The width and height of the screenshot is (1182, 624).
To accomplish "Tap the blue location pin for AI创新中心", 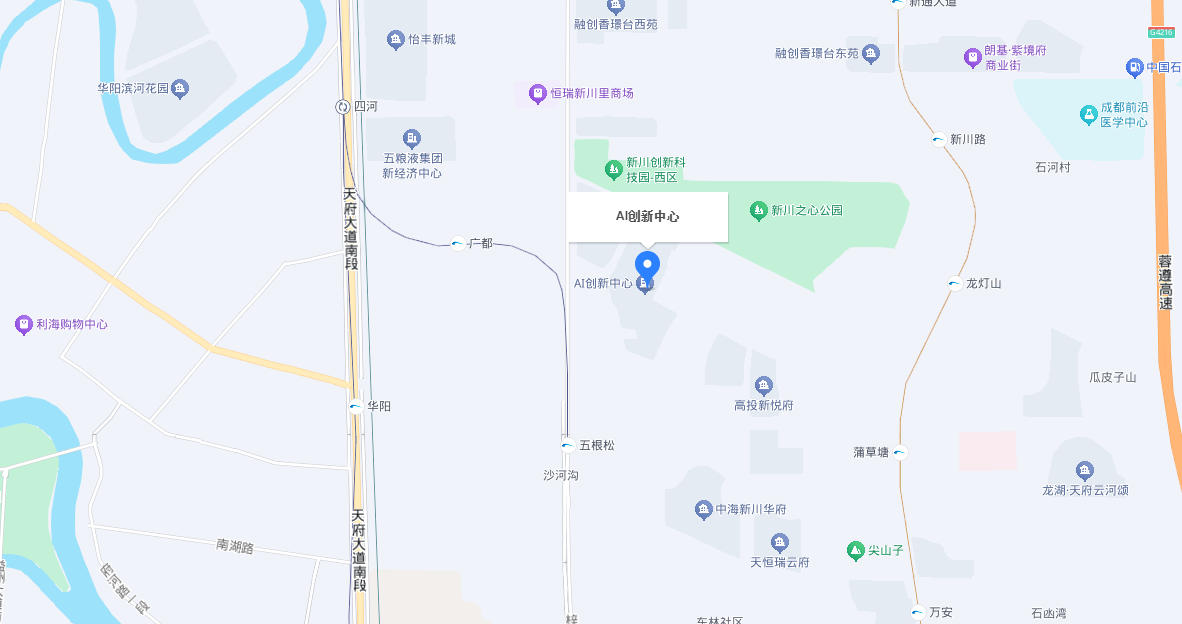I will pos(648,266).
